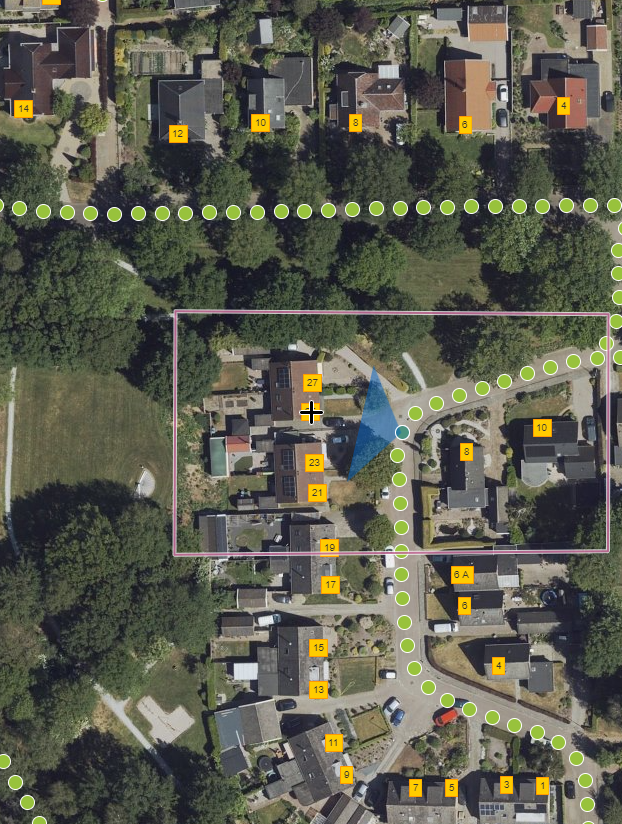The width and height of the screenshot is (622, 824).
Task: Tap the teal current panorama location dot
Action: 402,432
